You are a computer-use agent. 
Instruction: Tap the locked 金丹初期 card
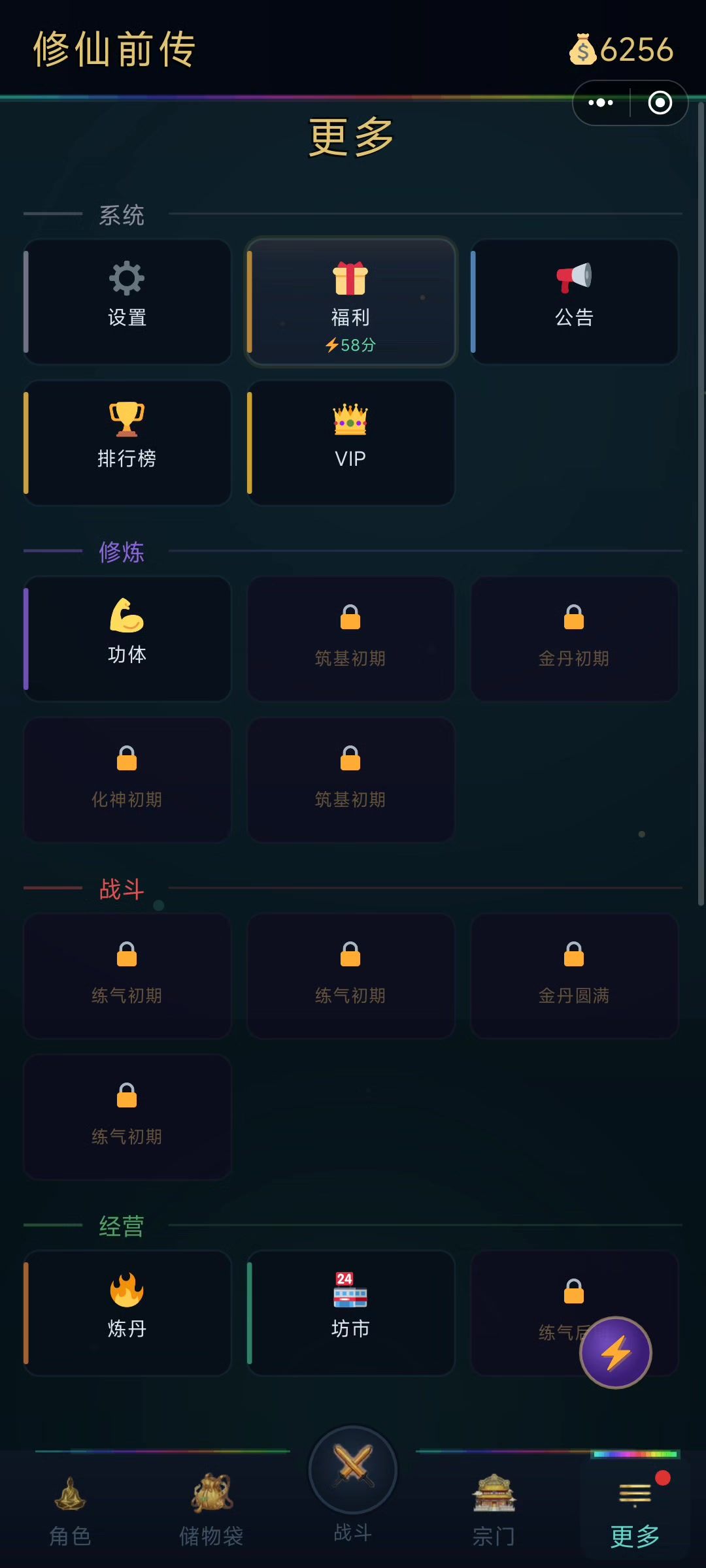click(574, 638)
